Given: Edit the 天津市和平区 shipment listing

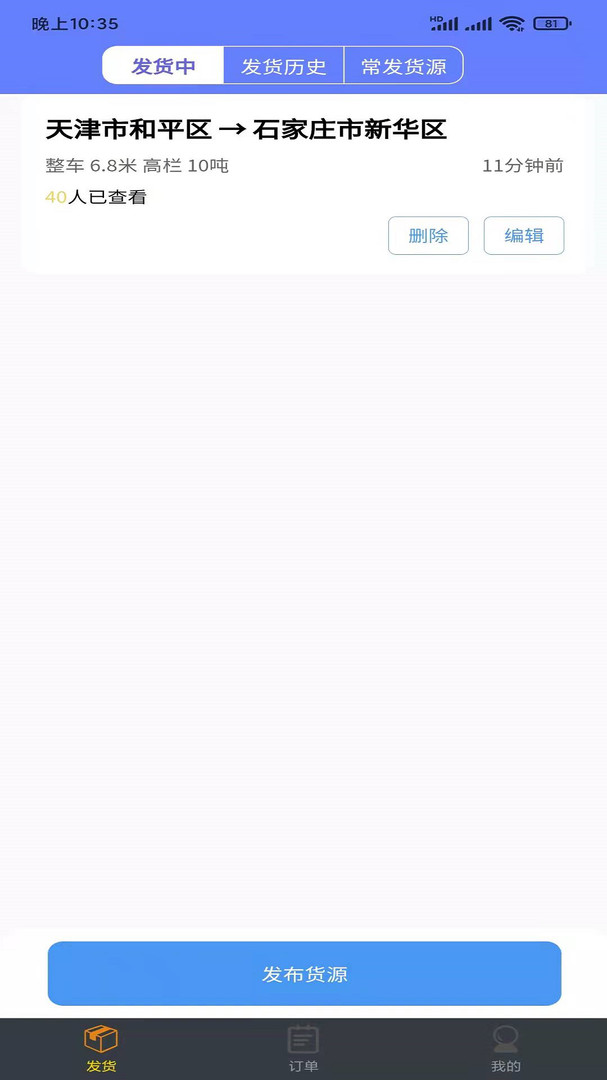Looking at the screenshot, I should (x=524, y=236).
